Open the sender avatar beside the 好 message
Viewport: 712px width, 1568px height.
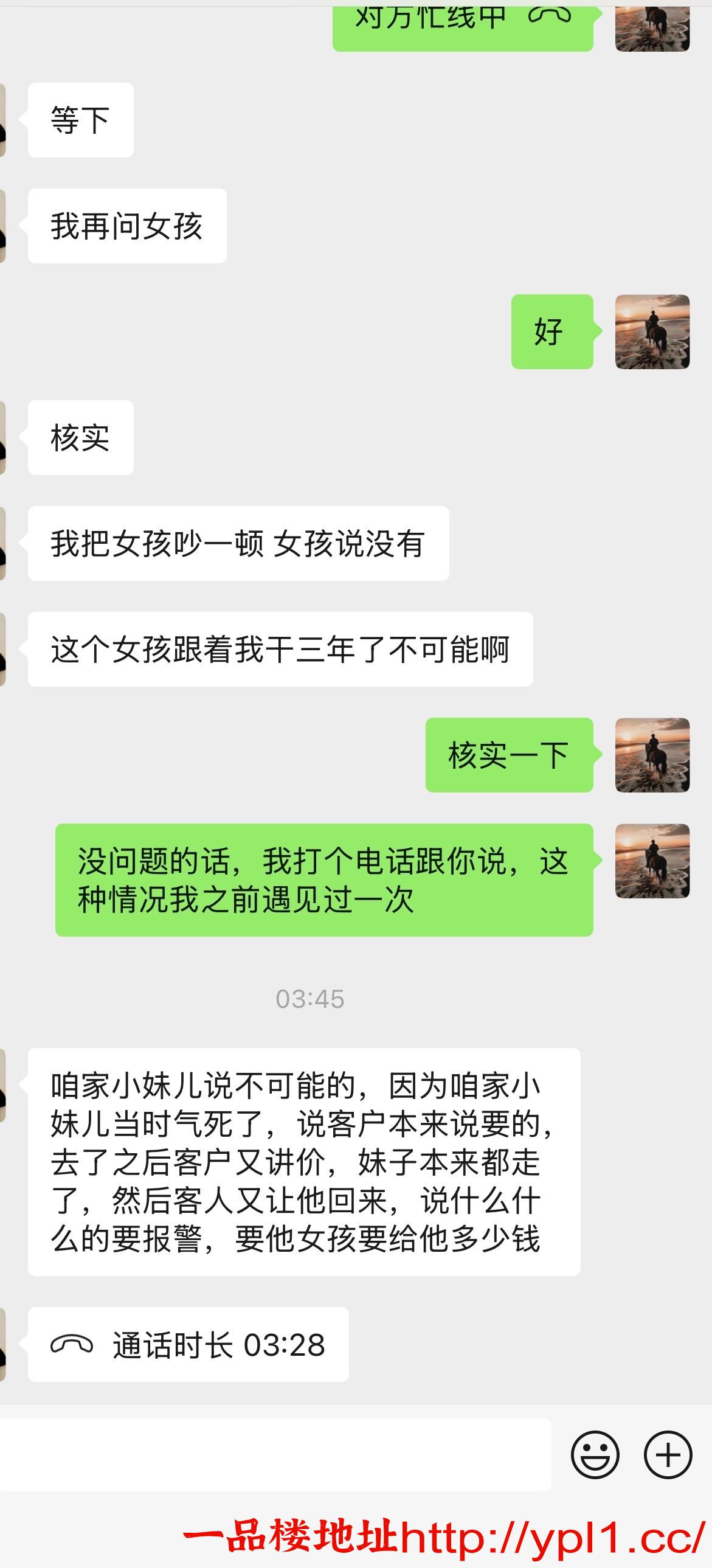652,331
